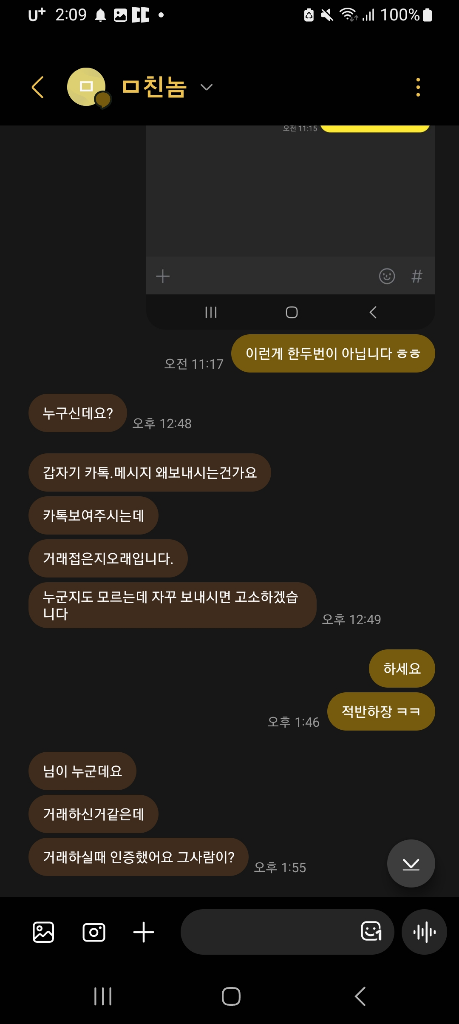
Task: Open the system recent apps button
Action: [x=103, y=996]
